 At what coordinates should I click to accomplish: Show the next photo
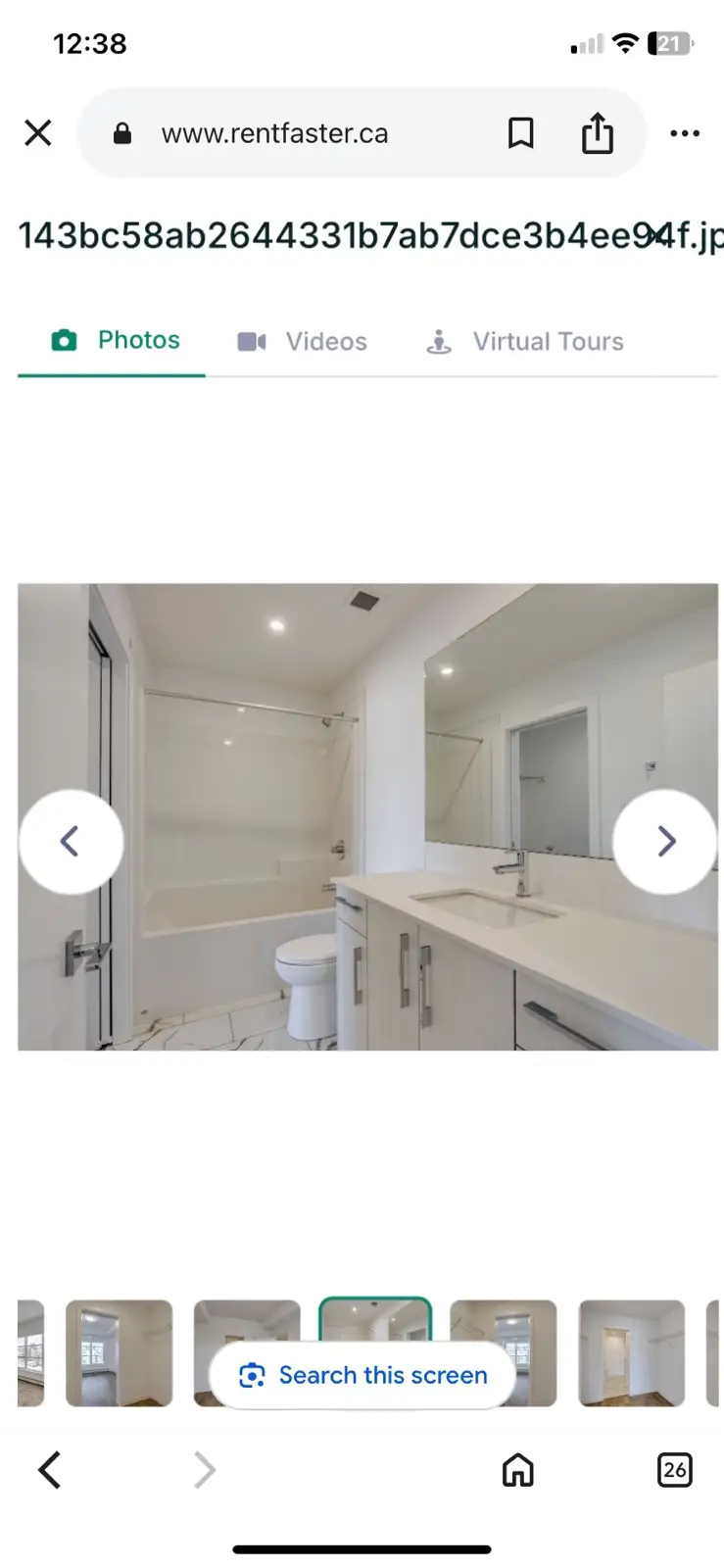tap(664, 841)
